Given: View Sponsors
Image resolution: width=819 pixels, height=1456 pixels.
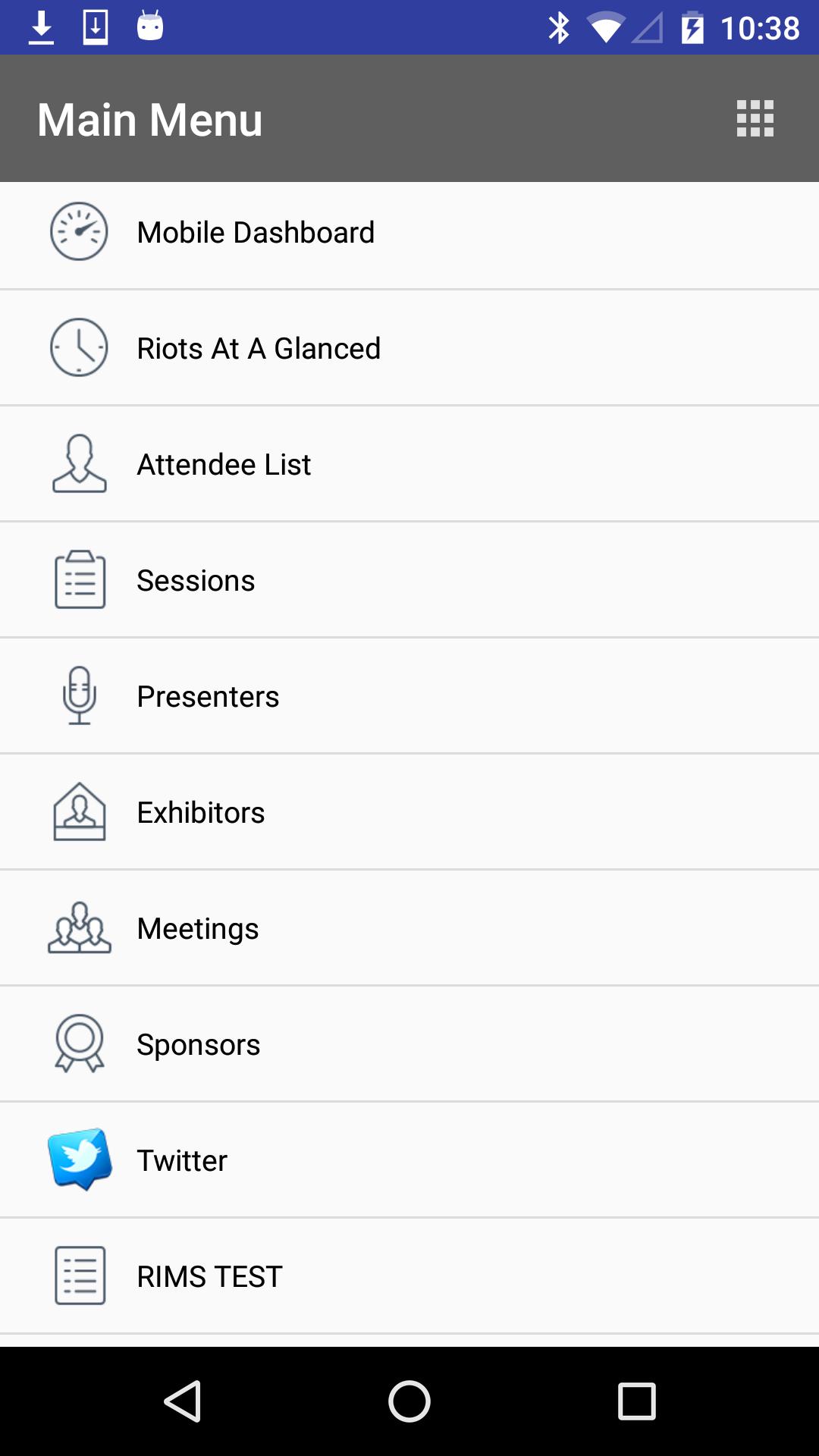Looking at the screenshot, I should click(409, 1044).
